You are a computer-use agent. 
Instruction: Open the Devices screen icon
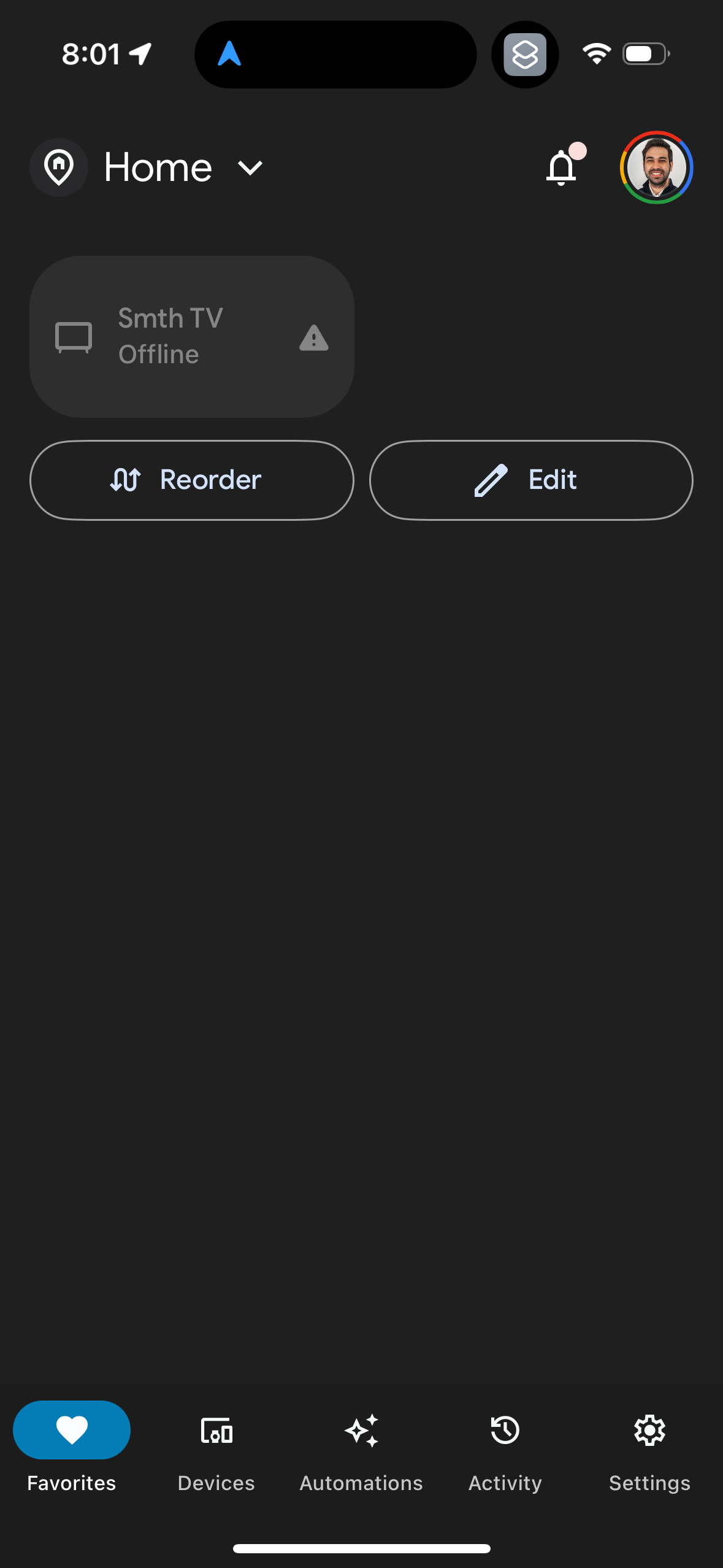pos(216,1431)
